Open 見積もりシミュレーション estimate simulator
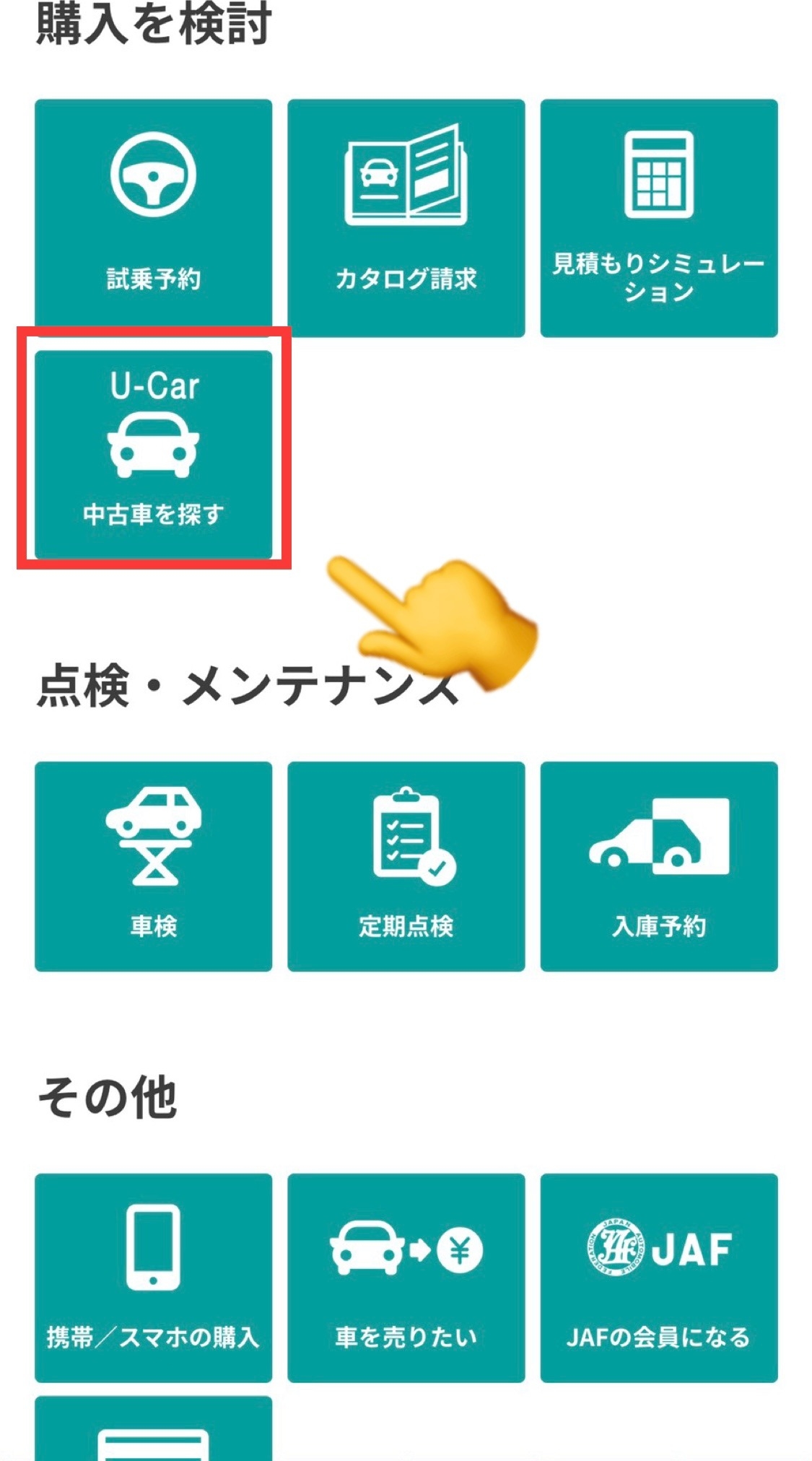Viewport: 812px width, 1461px height. pos(658,217)
